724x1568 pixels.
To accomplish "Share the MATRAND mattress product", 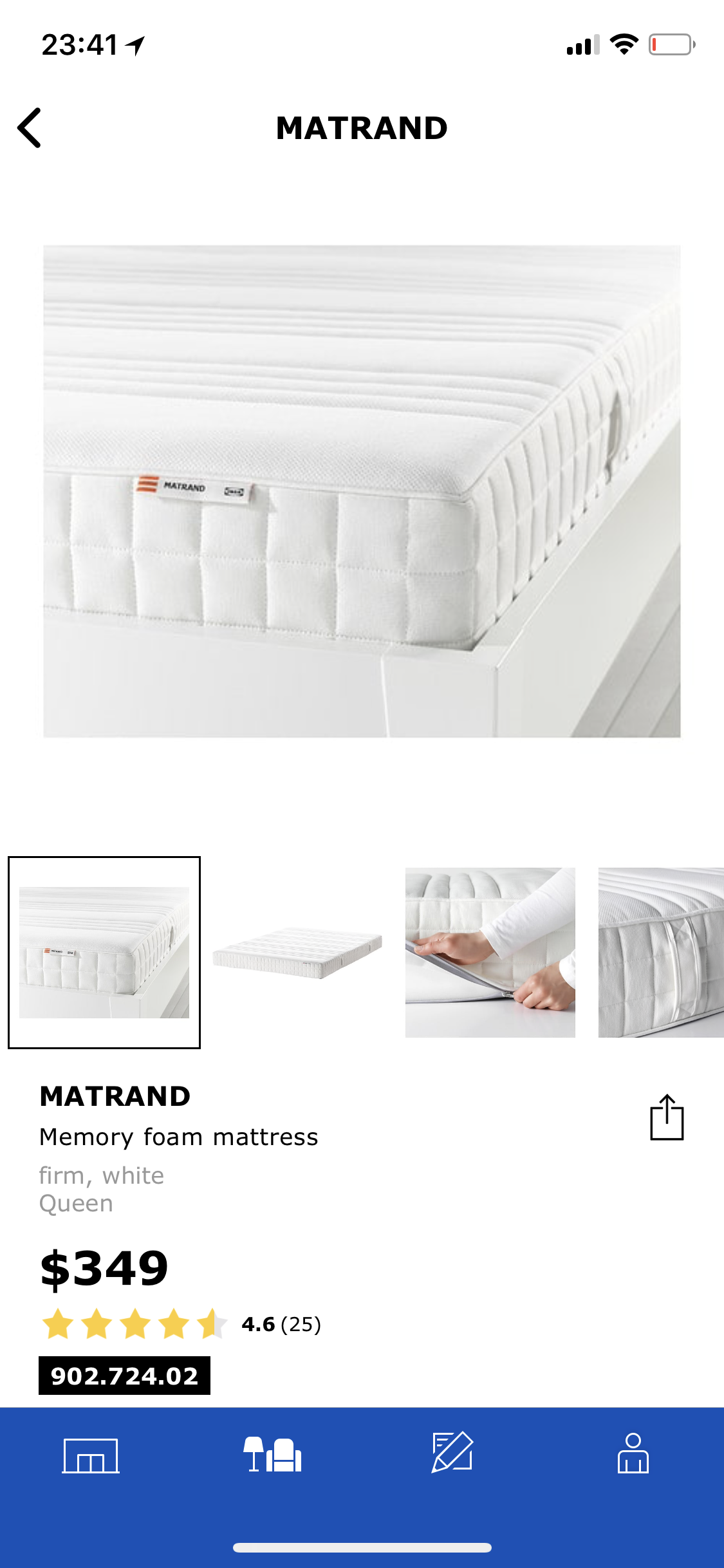I will (666, 1118).
